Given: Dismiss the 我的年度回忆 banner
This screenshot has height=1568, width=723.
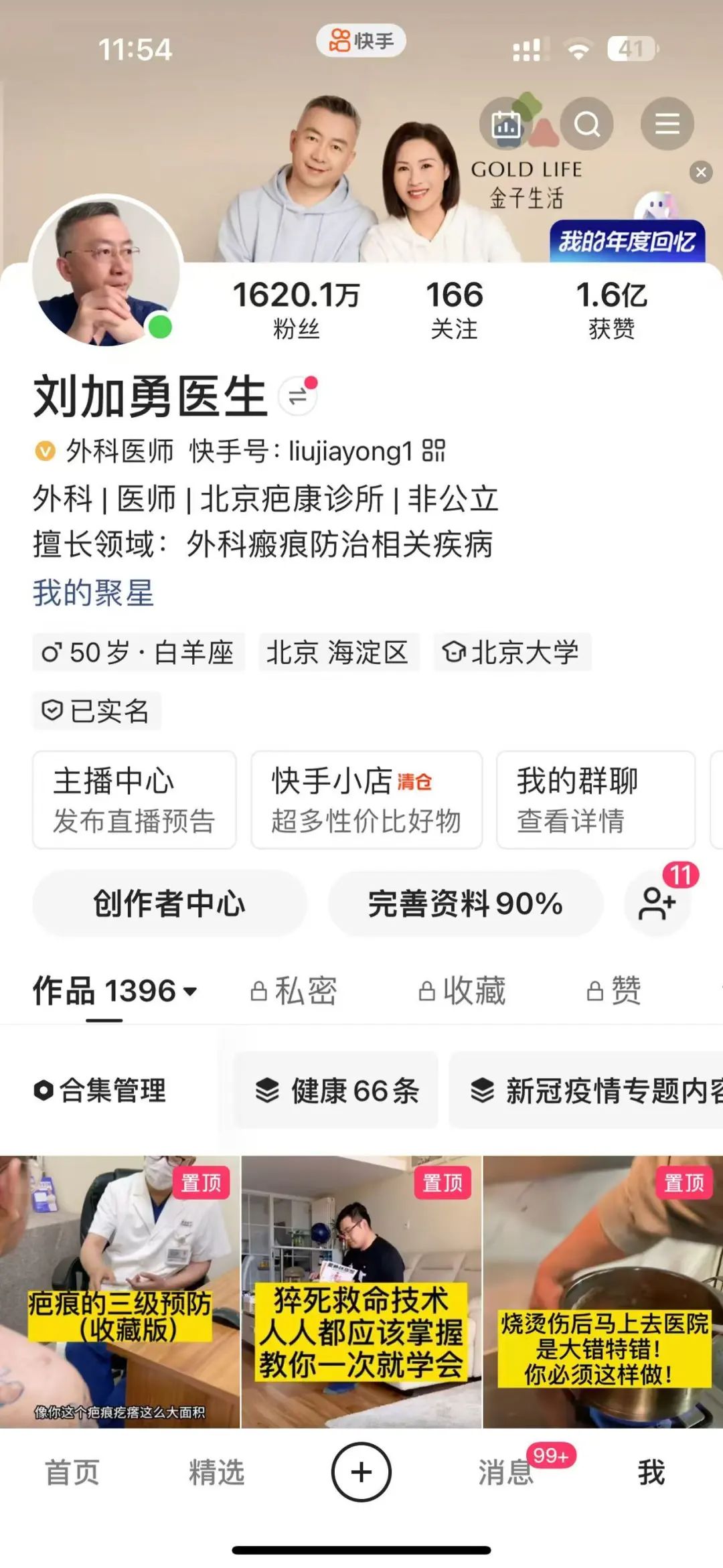Looking at the screenshot, I should (x=701, y=173).
